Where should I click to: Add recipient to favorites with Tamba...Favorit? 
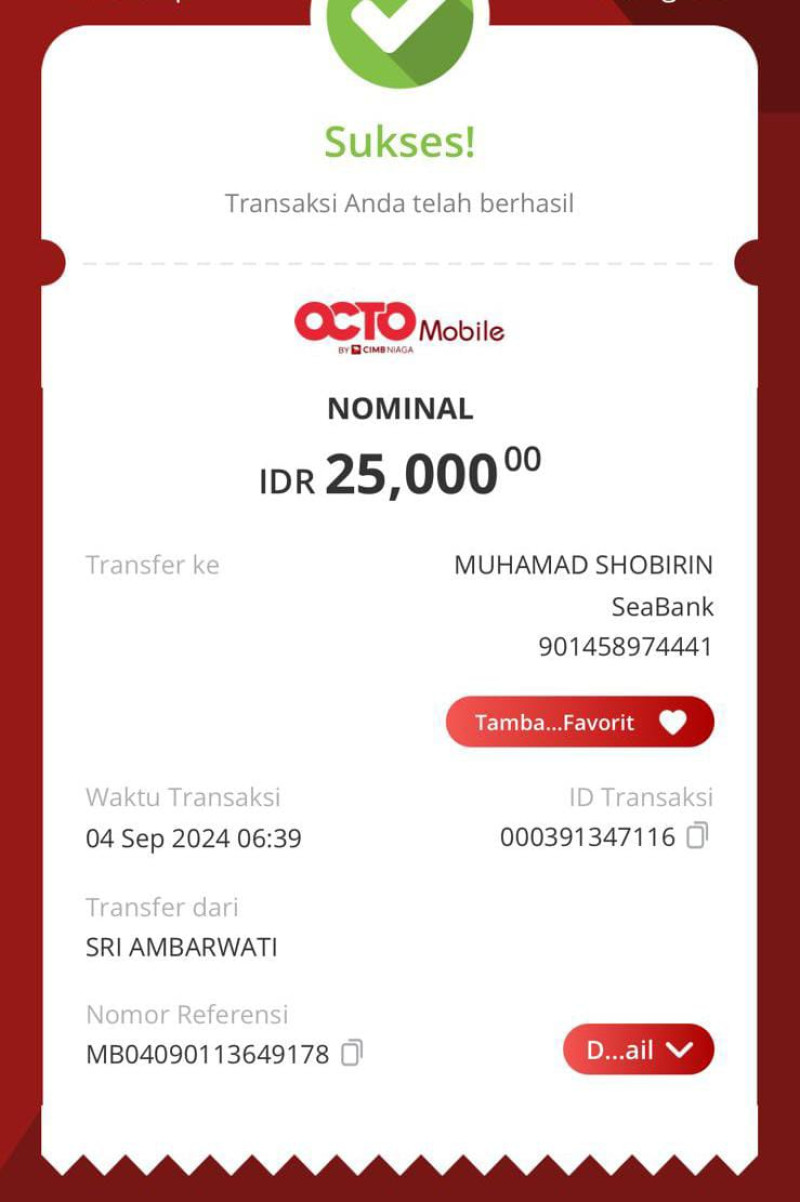[579, 722]
